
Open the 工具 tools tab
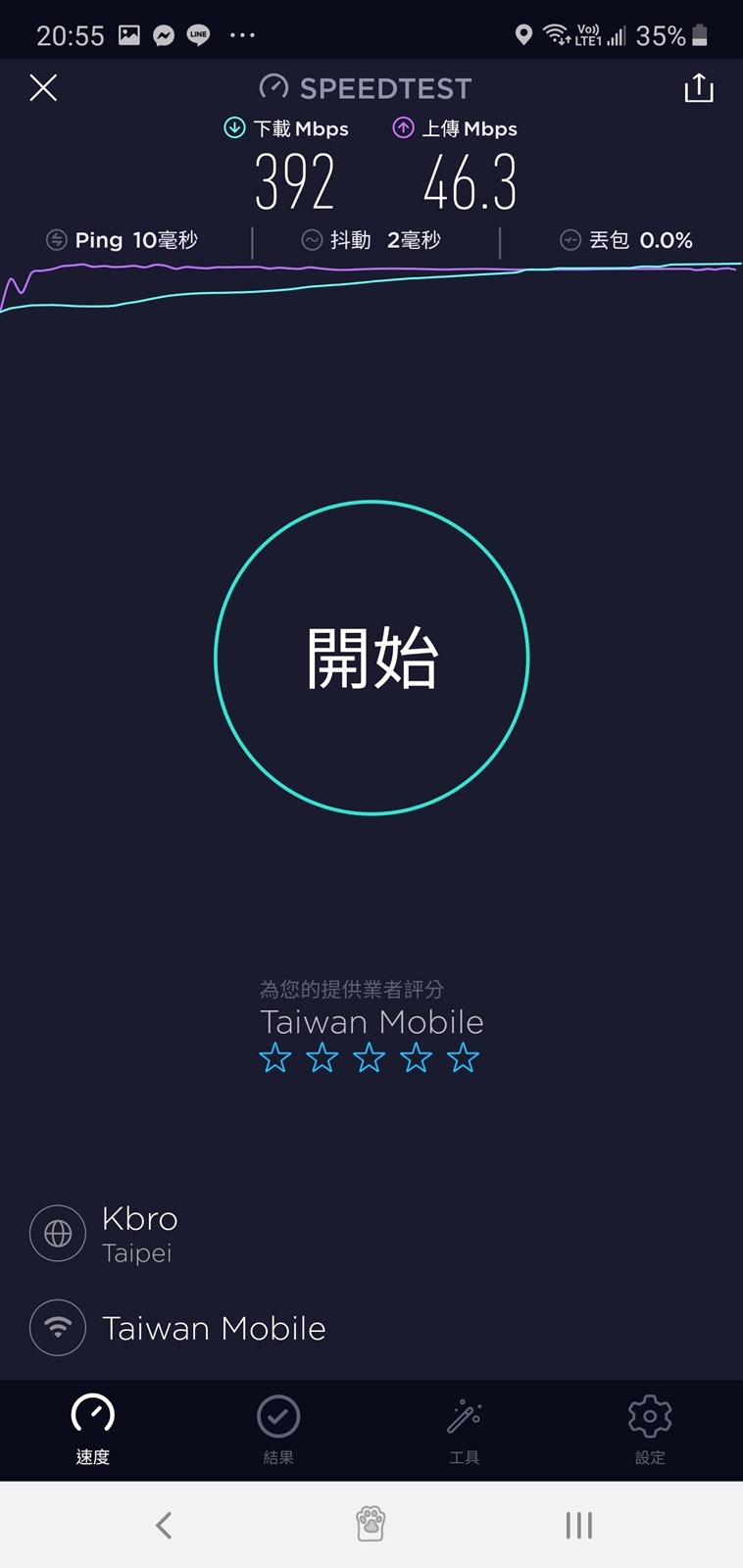pyautogui.click(x=464, y=1429)
